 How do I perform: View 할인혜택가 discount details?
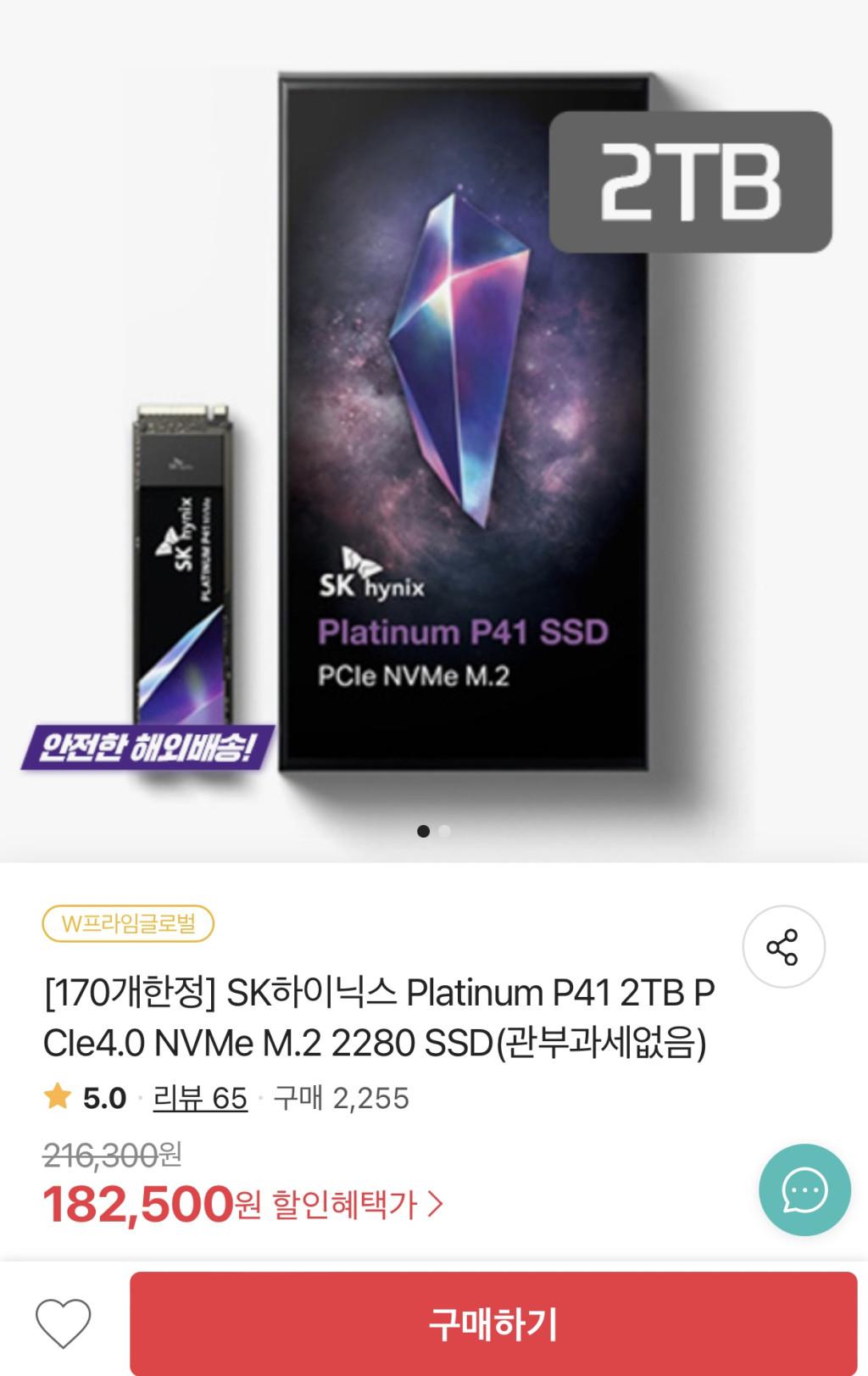pos(357,1204)
